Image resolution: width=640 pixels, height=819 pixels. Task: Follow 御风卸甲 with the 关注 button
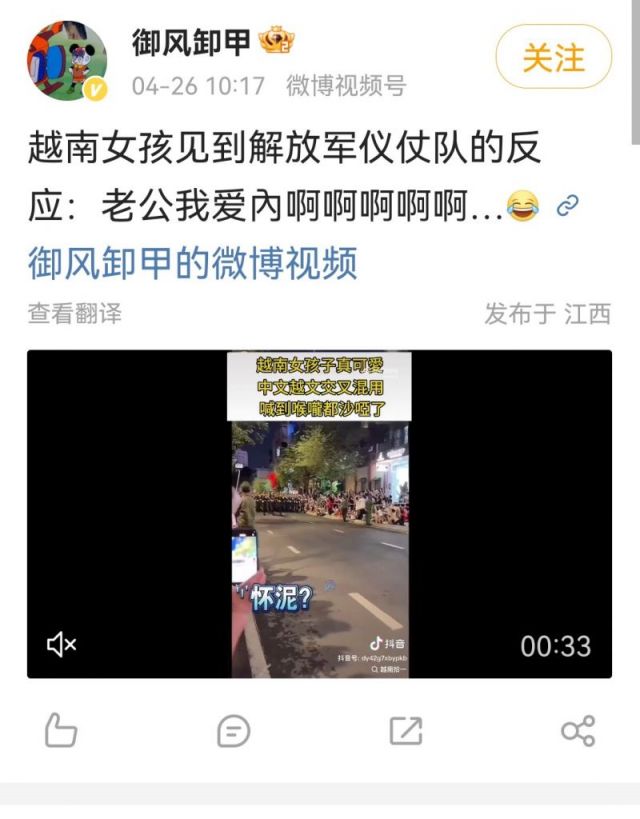[x=553, y=57]
